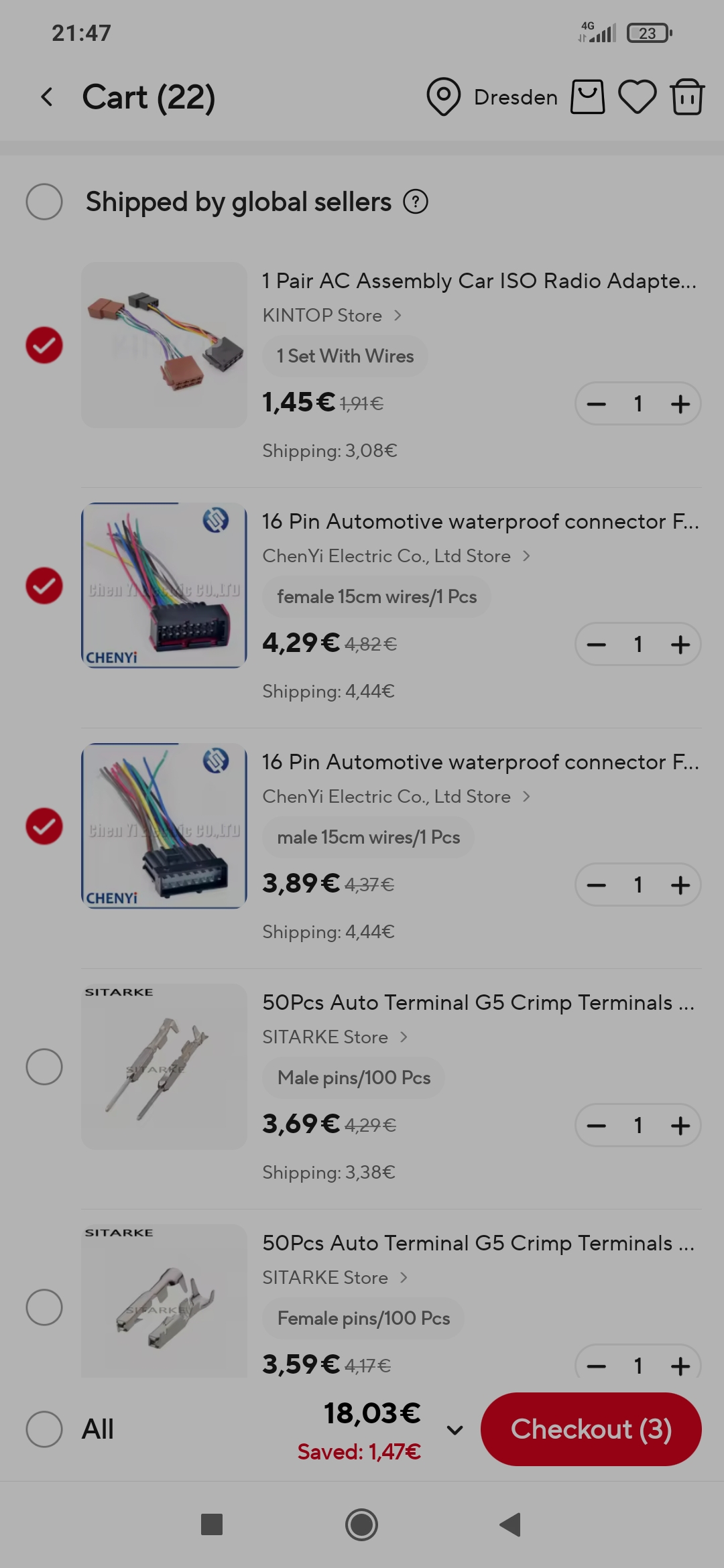
Task: Increase quantity of the 3,89€ male connector
Action: 680,885
